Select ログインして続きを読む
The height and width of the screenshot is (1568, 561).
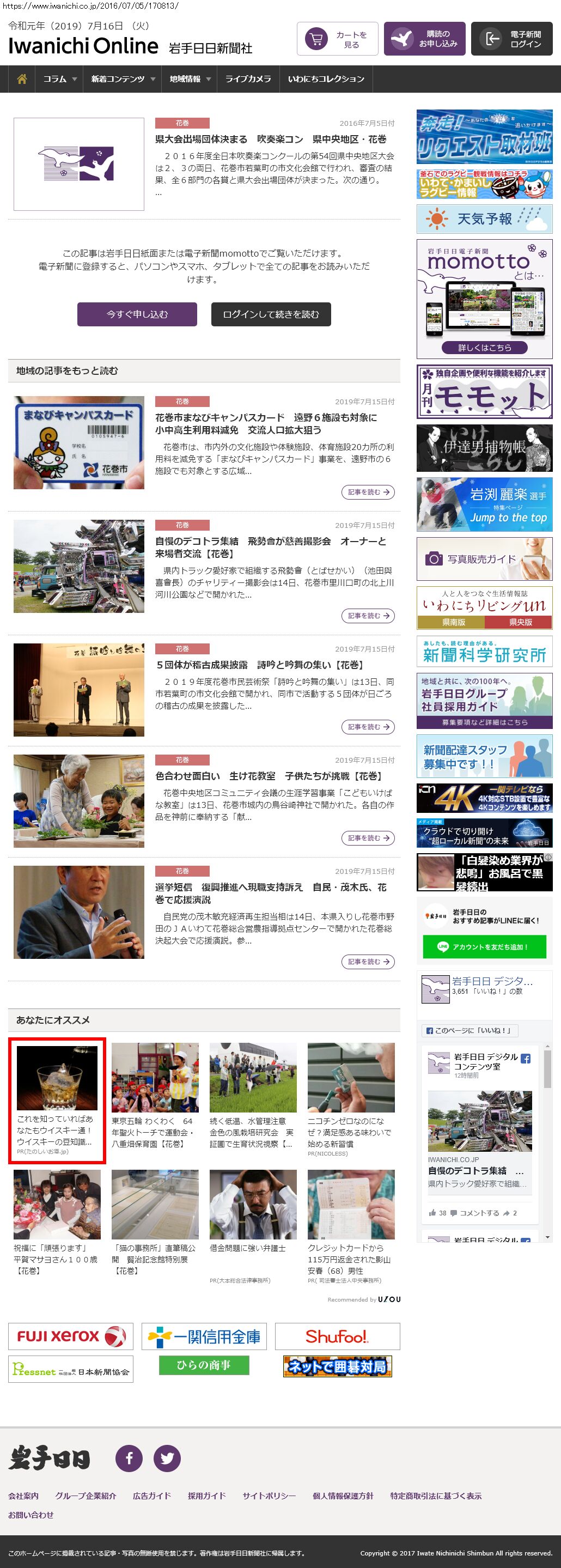[271, 314]
